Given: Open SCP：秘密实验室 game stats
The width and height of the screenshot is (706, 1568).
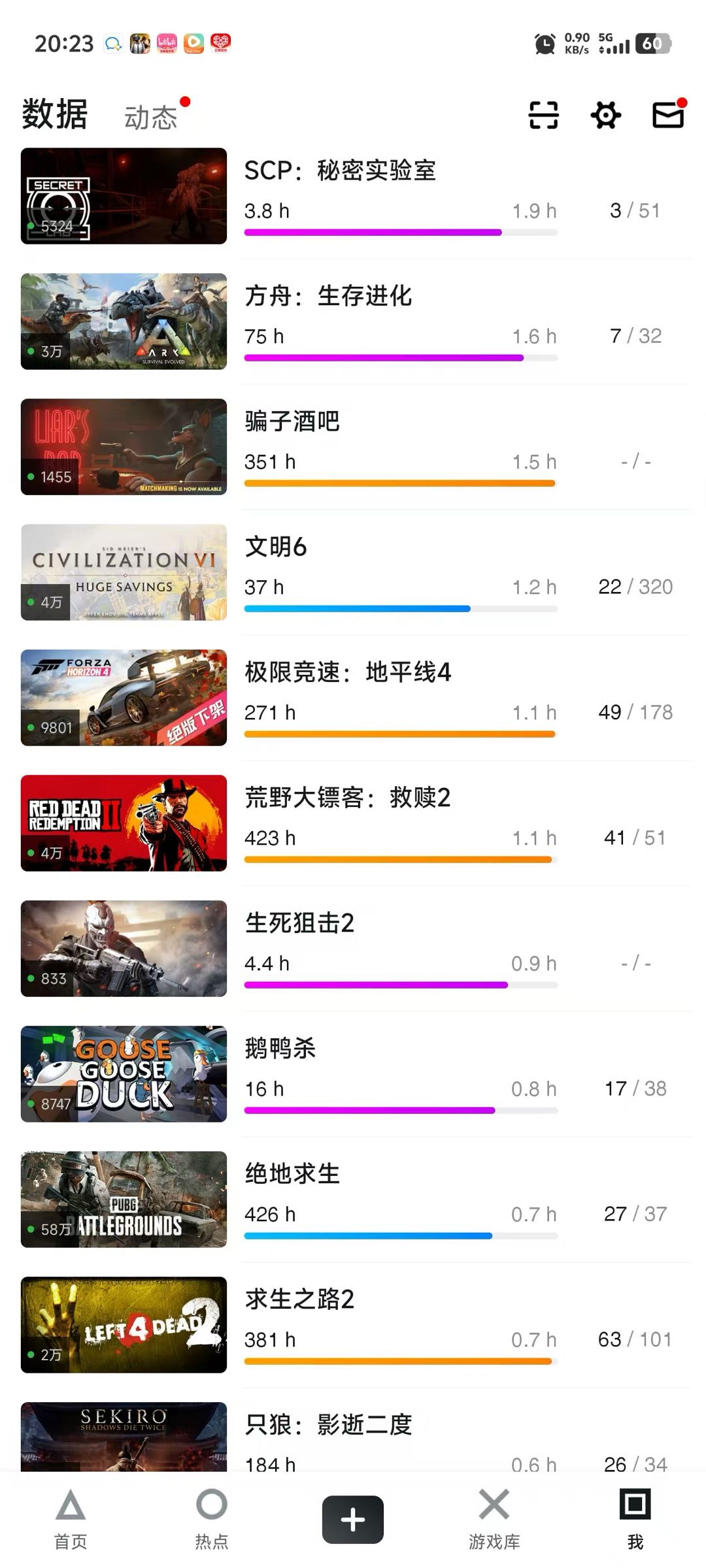Looking at the screenshot, I should point(340,171).
